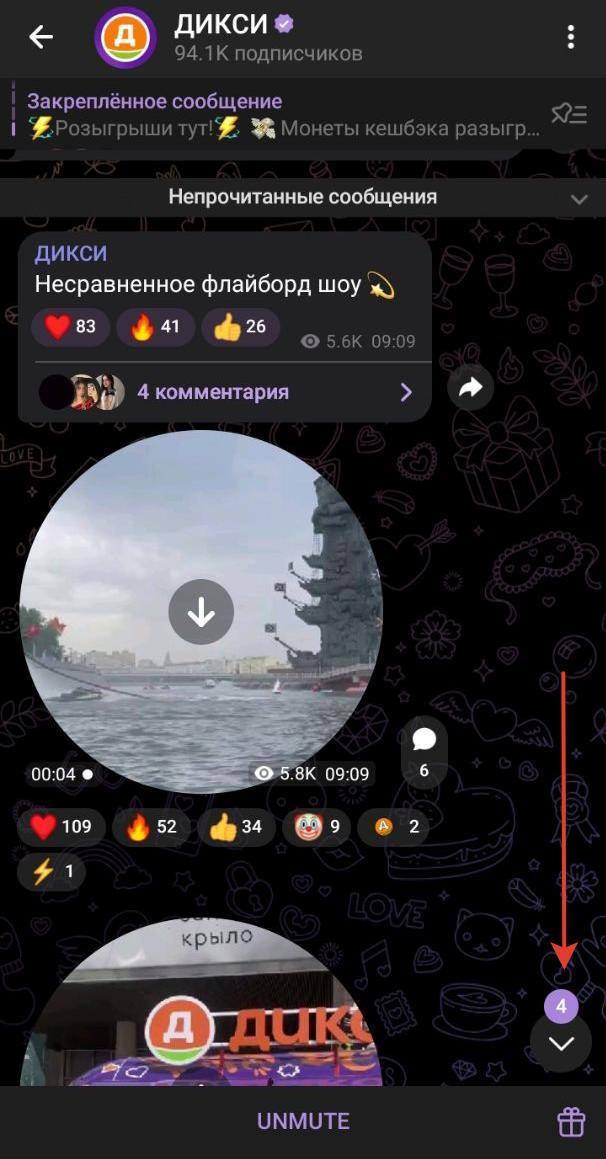Open the gift icon at the bottom
This screenshot has height=1159, width=606.
571,1122
